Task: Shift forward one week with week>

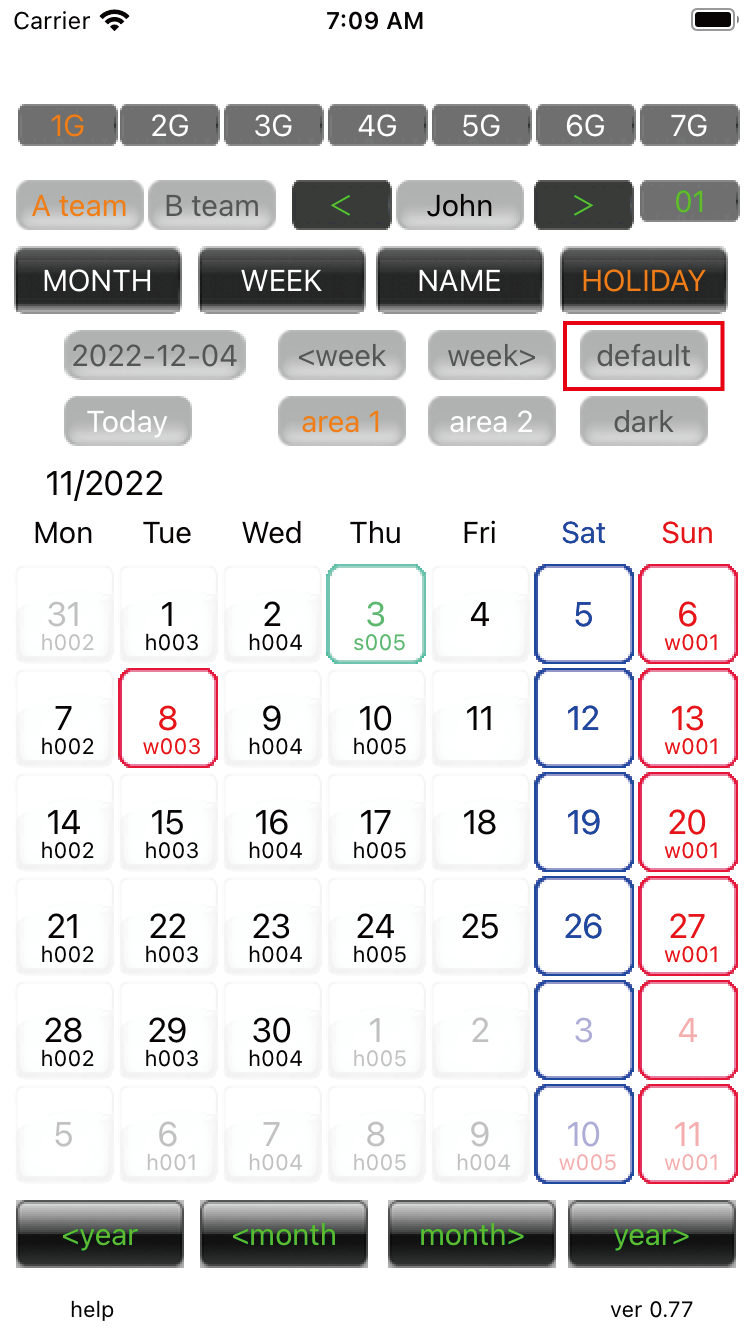Action: 491,356
